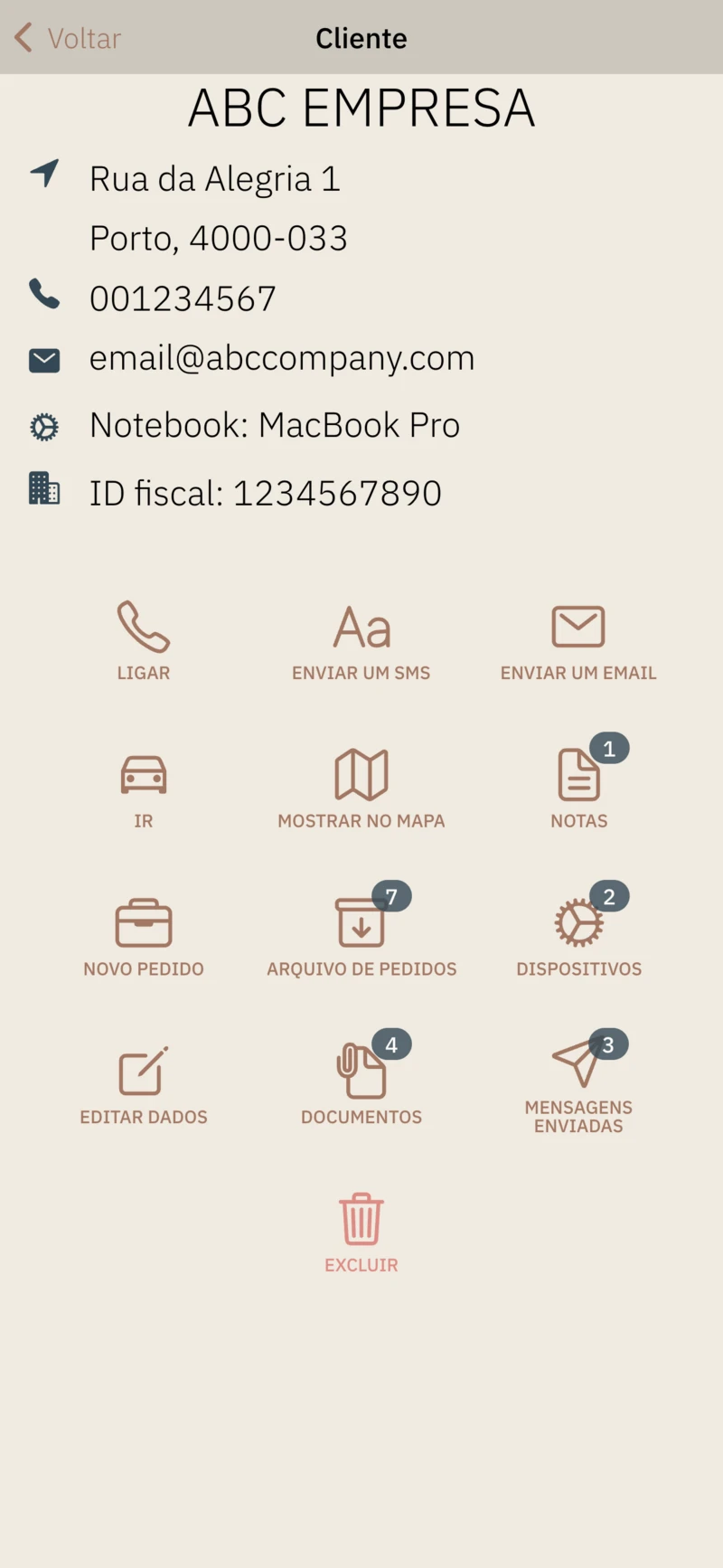Go back with the Voltar button

pyautogui.click(x=69, y=38)
